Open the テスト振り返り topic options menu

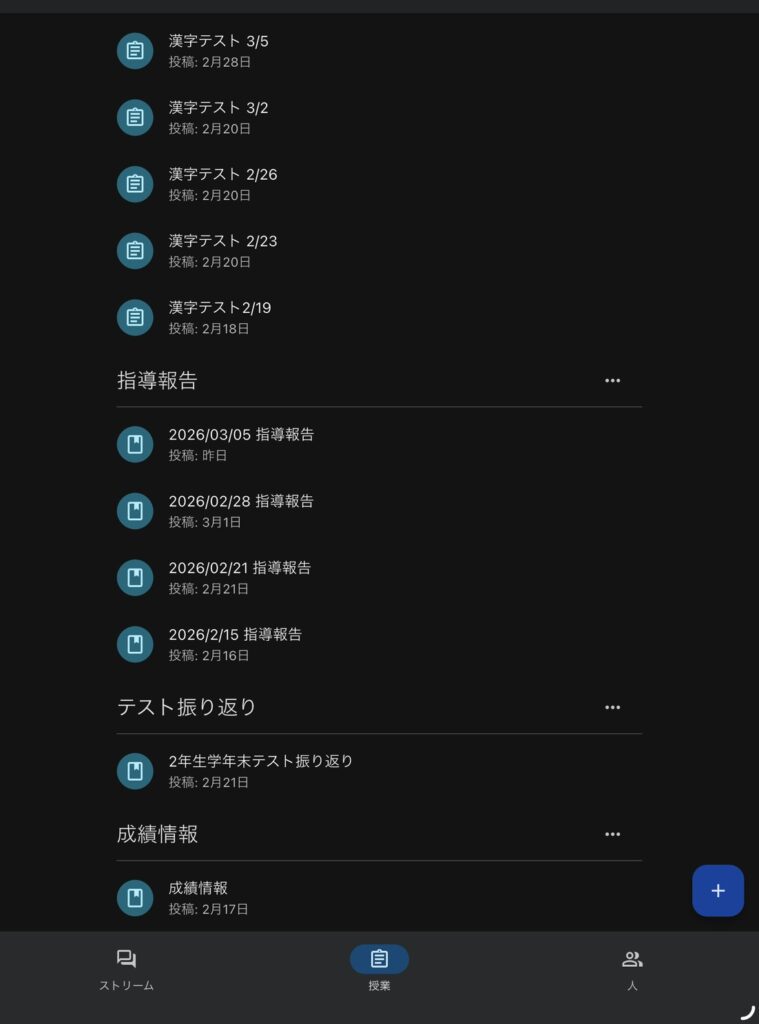pyautogui.click(x=613, y=707)
